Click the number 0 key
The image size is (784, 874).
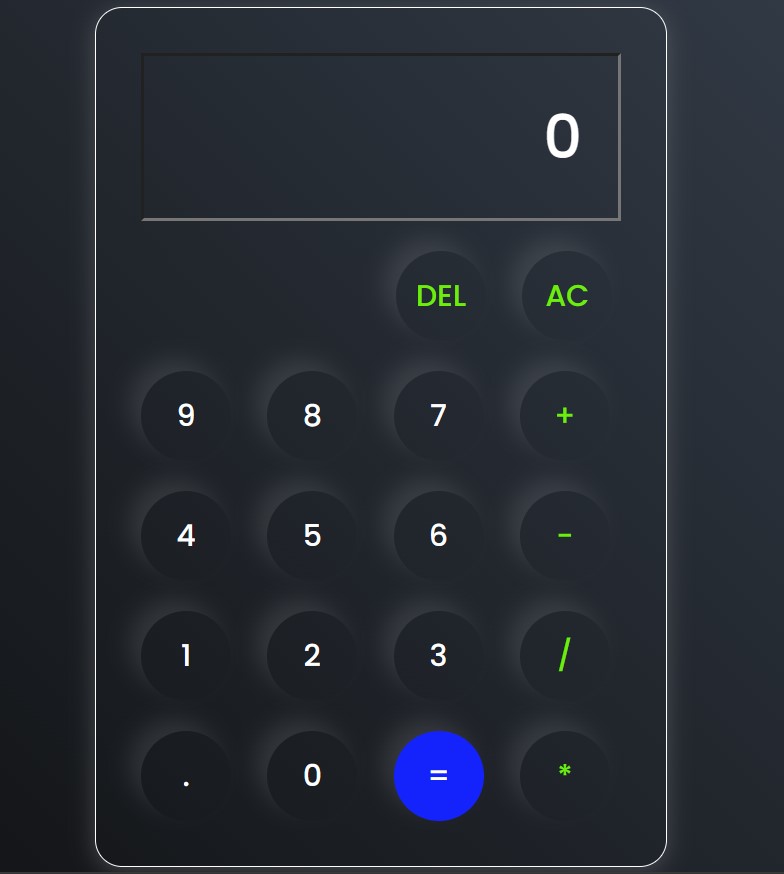(312, 776)
